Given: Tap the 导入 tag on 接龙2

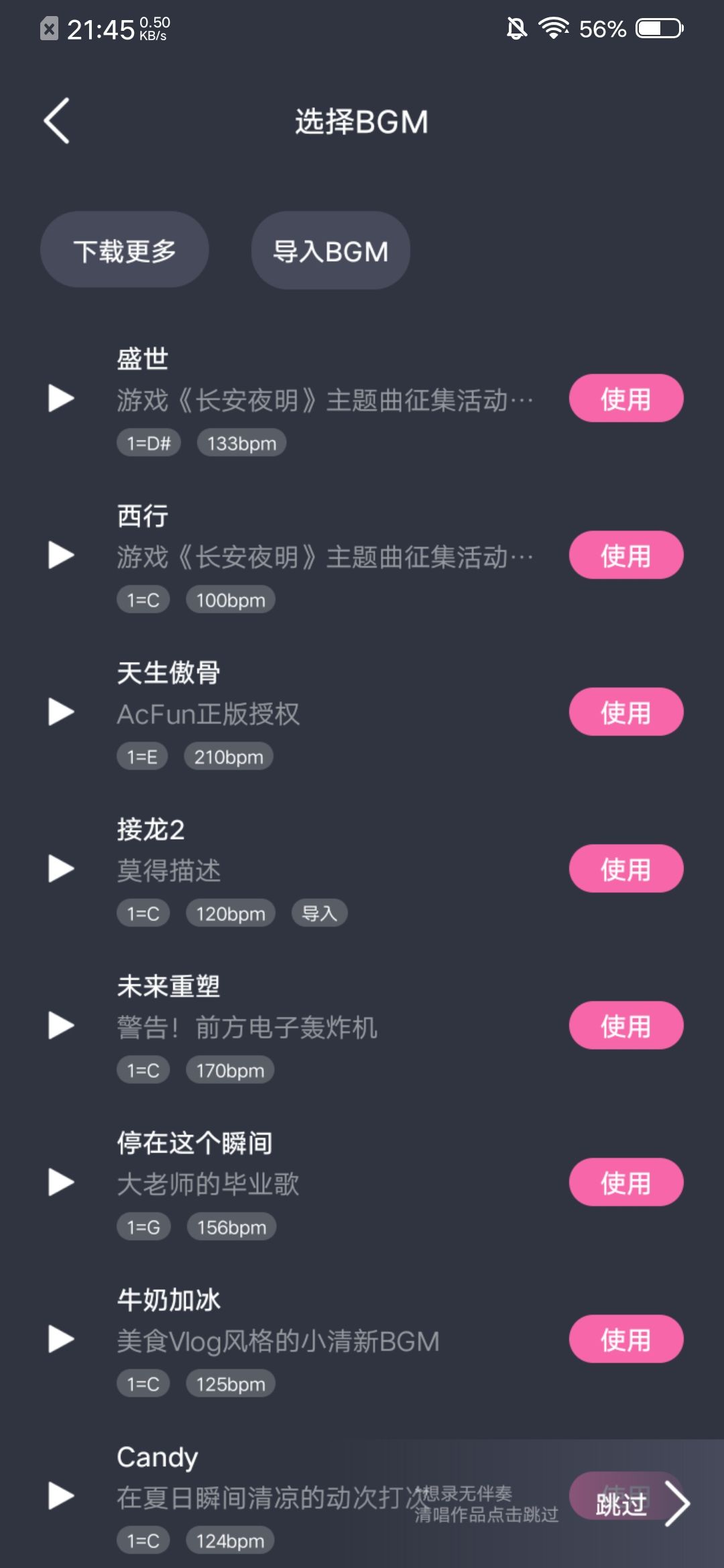Looking at the screenshot, I should tap(319, 912).
